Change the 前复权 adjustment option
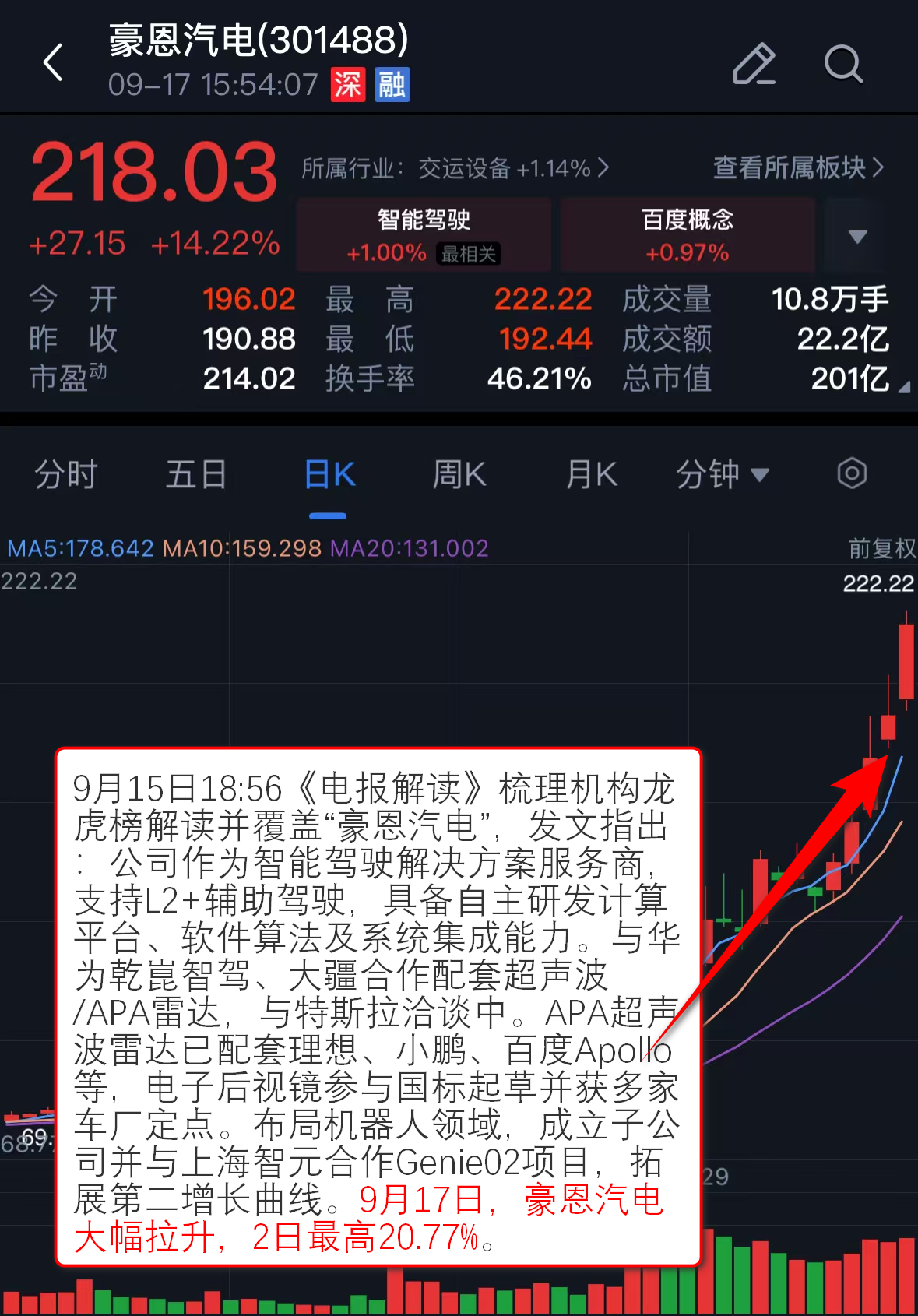The height and width of the screenshot is (1316, 918). coord(881,548)
